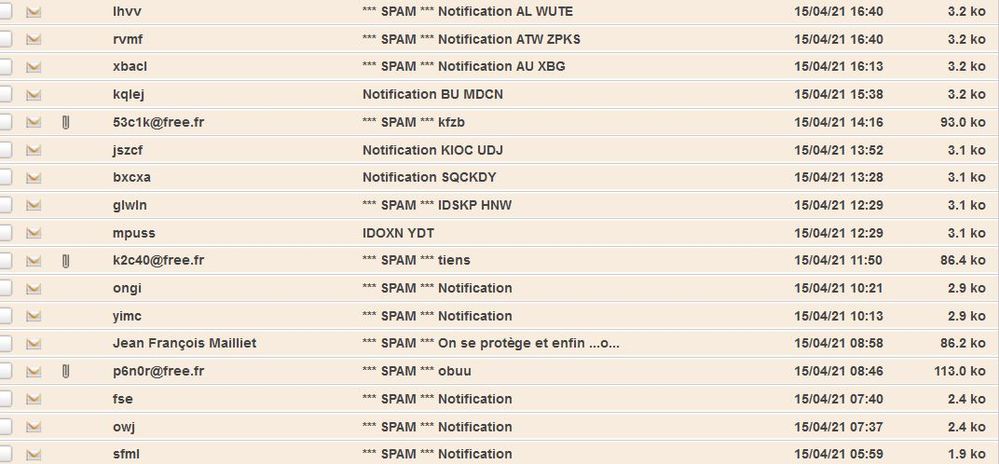Image resolution: width=999 pixels, height=464 pixels.
Task: Open the 'obuu' email from p6n0r@free.fr
Action: [416, 371]
